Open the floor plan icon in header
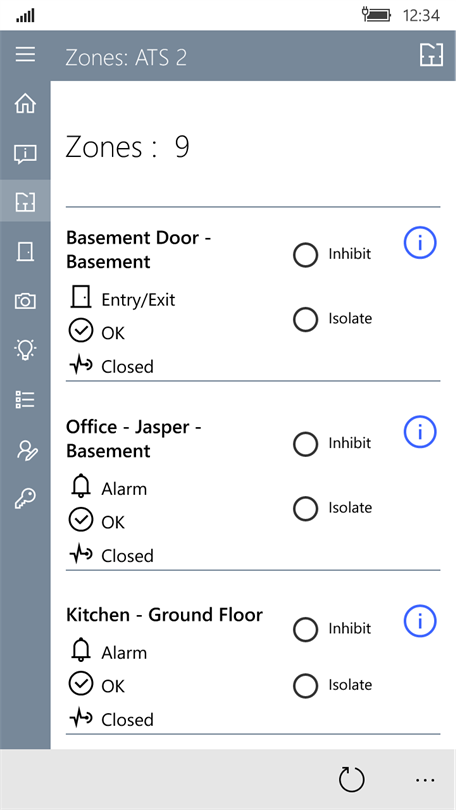 [x=431, y=55]
